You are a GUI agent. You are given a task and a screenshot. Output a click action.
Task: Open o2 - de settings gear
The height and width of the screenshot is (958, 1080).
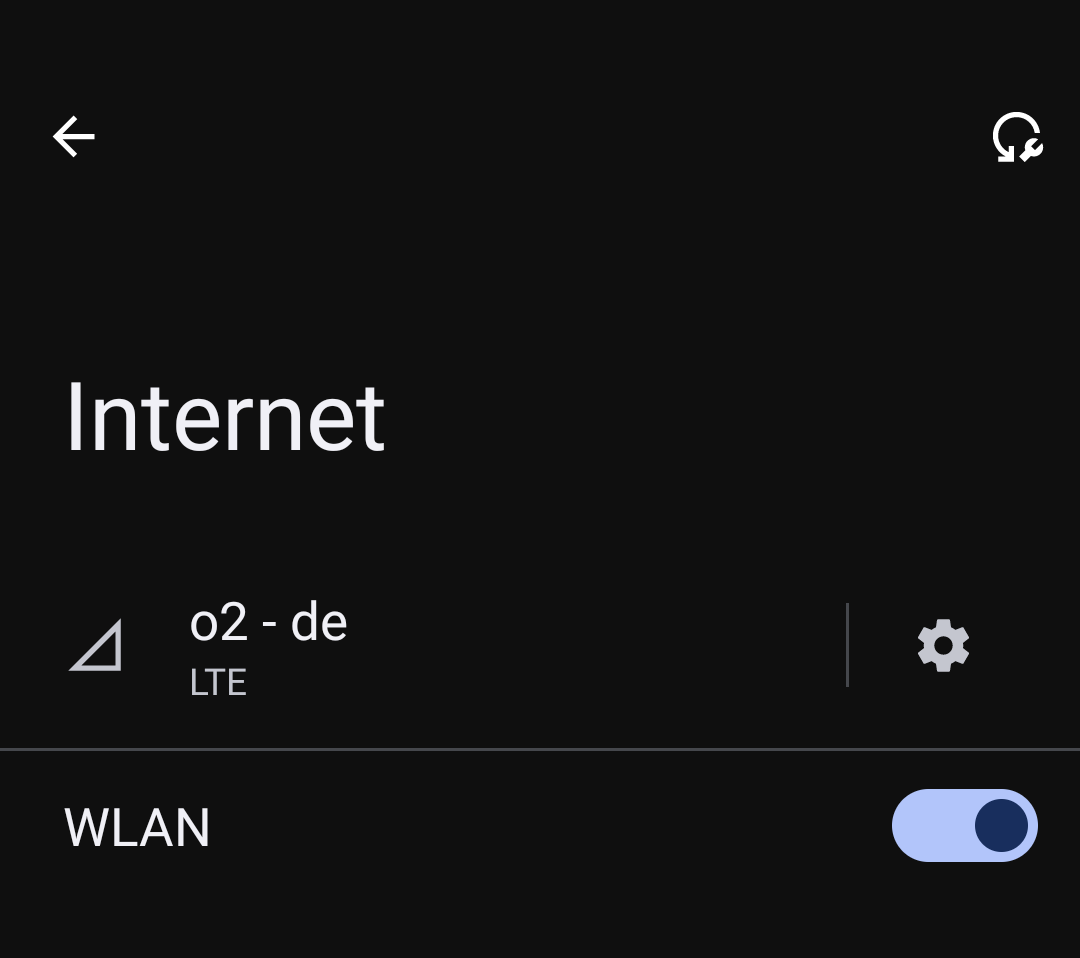point(943,645)
